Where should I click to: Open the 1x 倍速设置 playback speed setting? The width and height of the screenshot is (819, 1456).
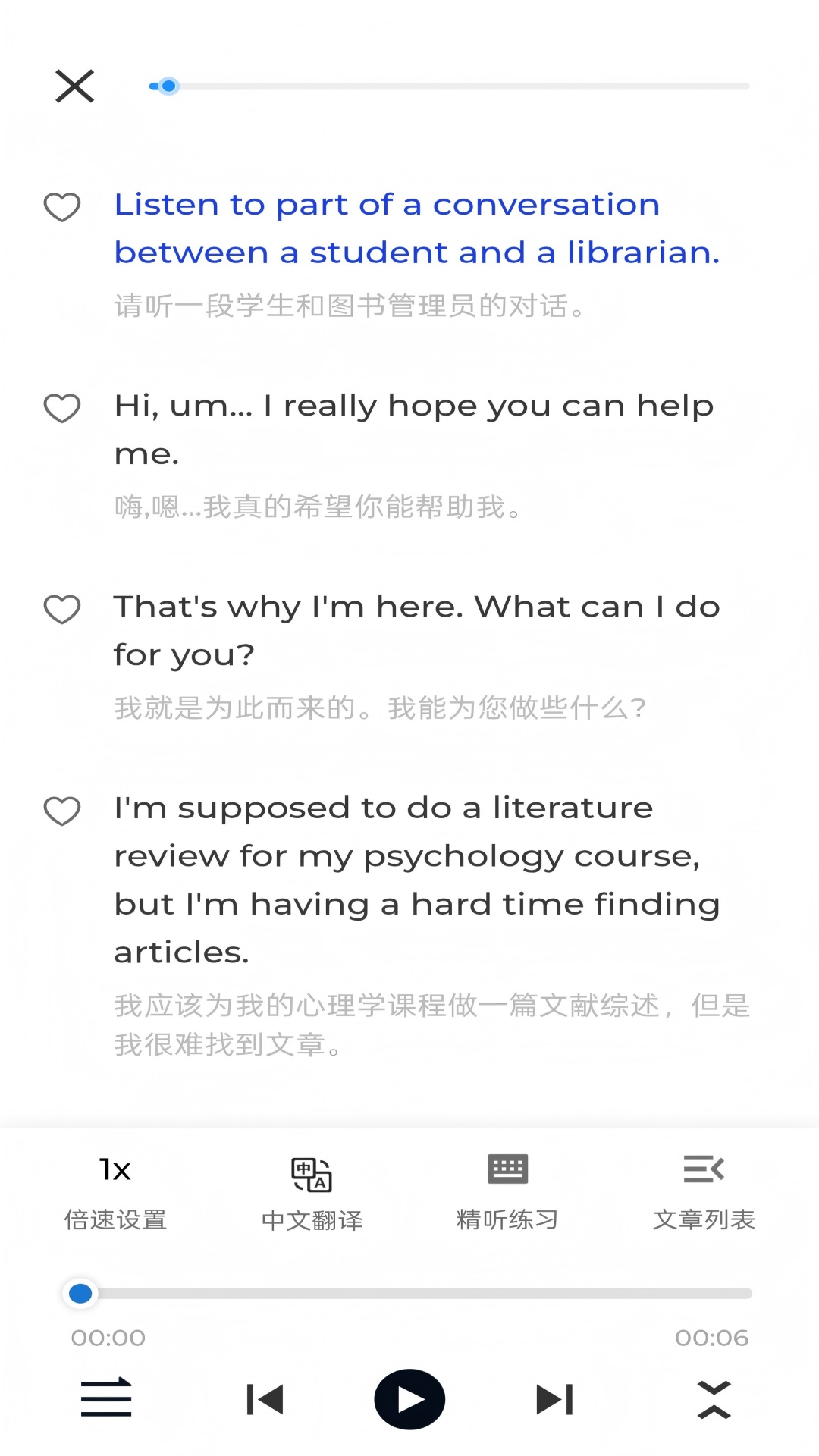click(x=115, y=1187)
